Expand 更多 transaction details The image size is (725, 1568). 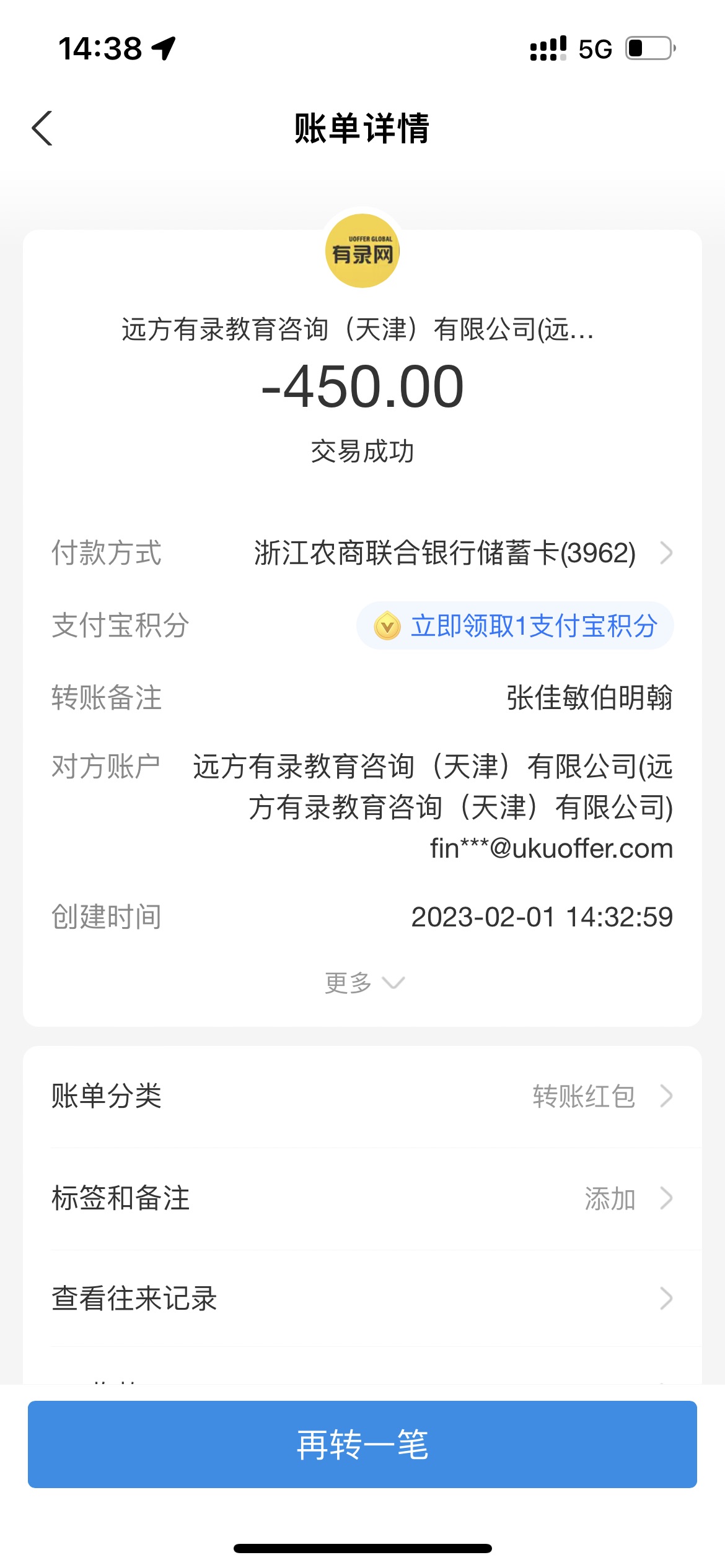point(364,983)
